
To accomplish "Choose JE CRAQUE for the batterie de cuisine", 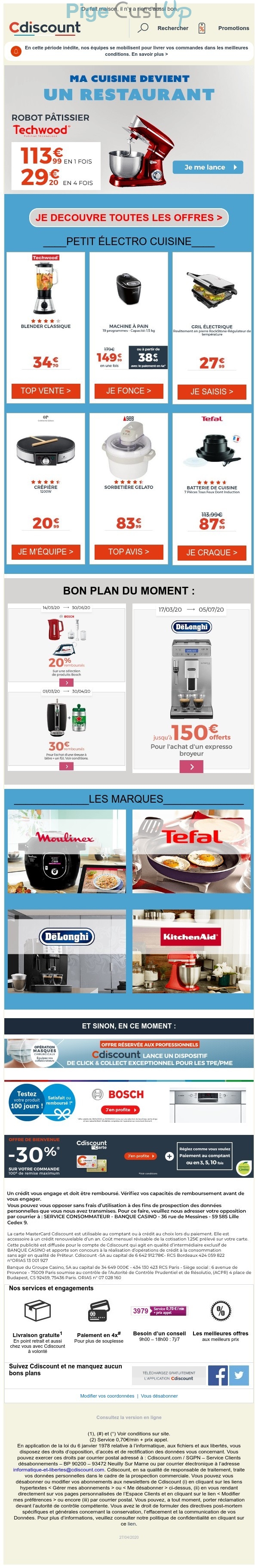I will coord(212,552).
